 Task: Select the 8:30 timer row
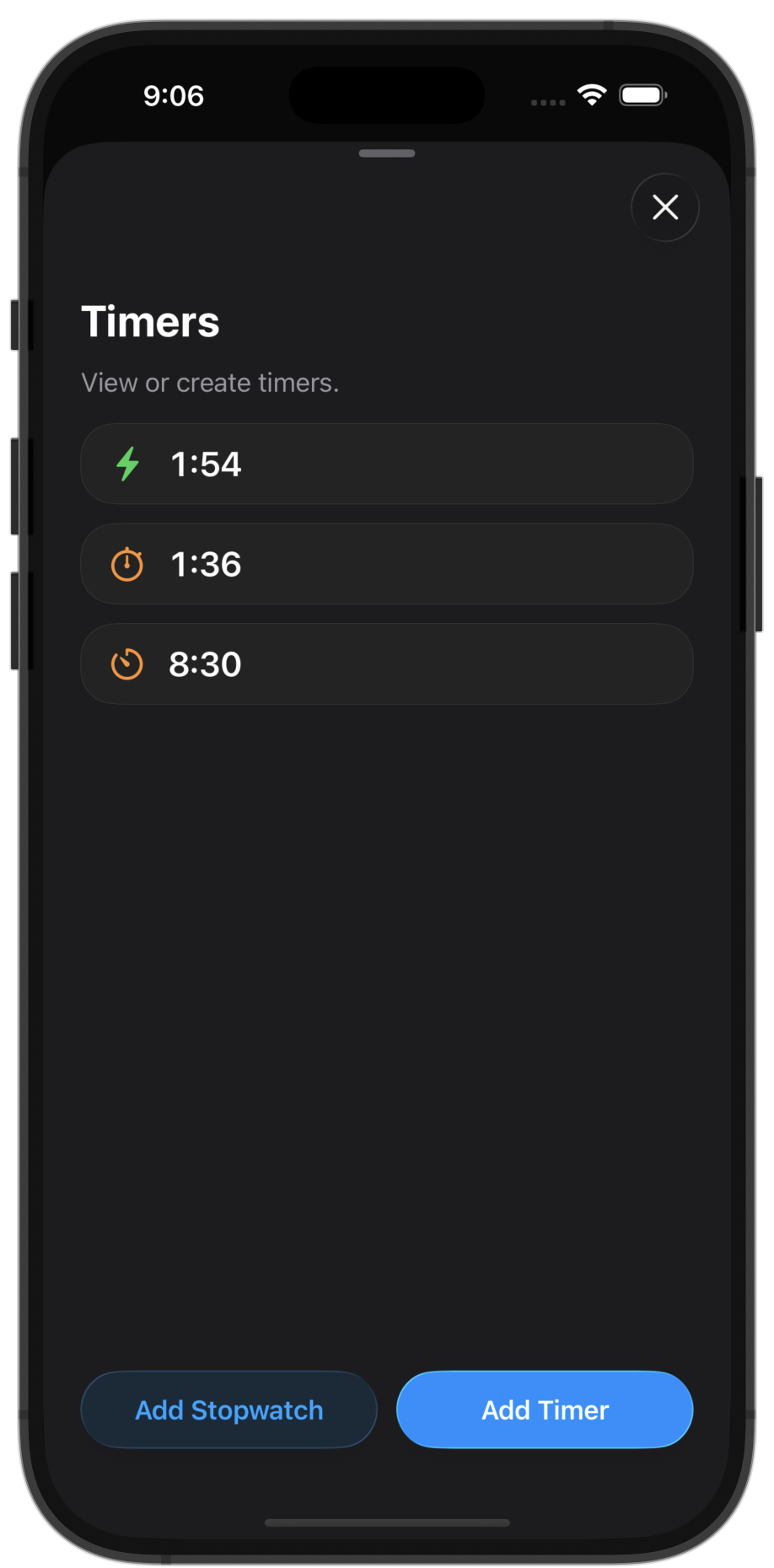pos(387,664)
